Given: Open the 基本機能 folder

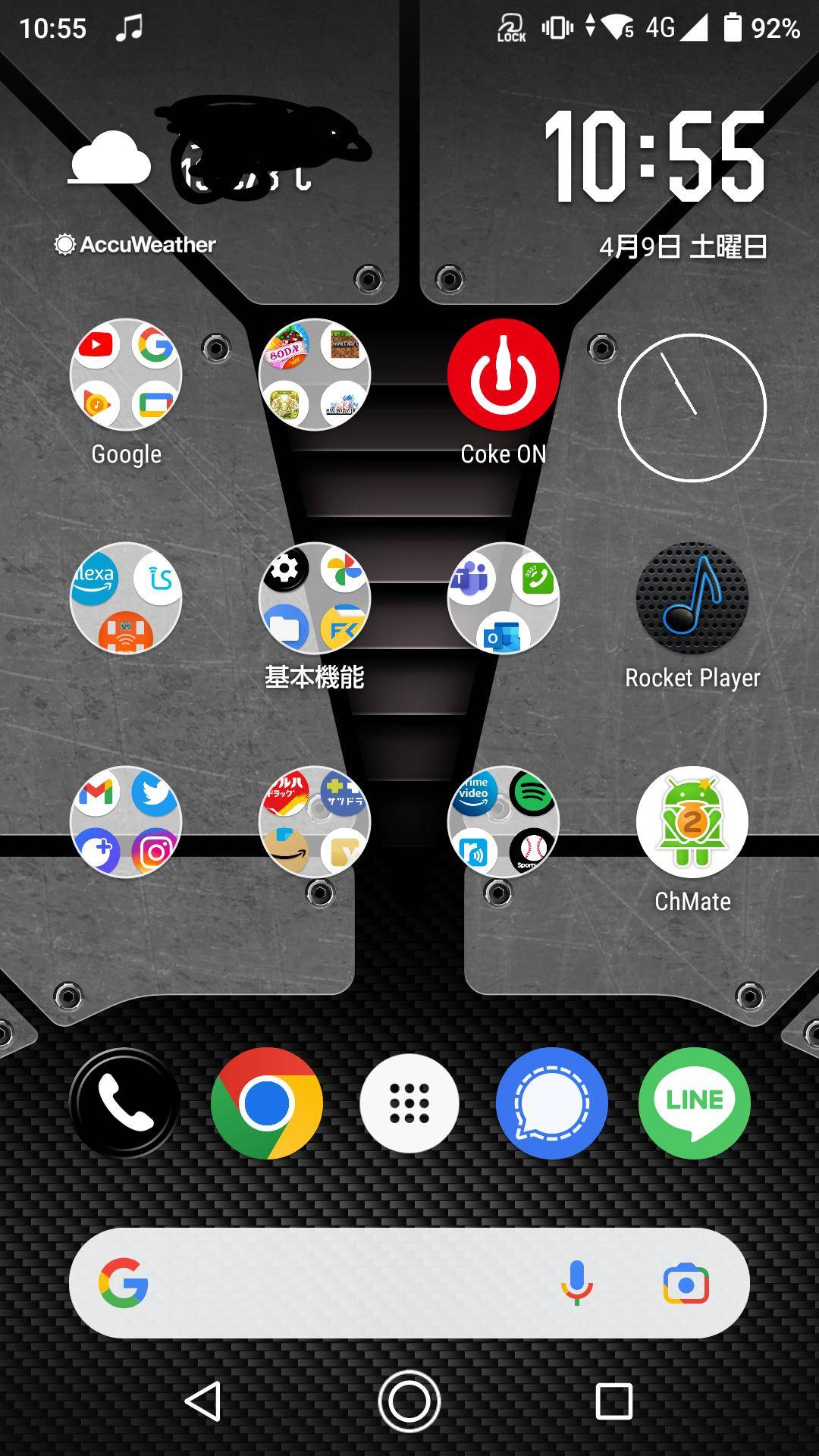Looking at the screenshot, I should [315, 598].
